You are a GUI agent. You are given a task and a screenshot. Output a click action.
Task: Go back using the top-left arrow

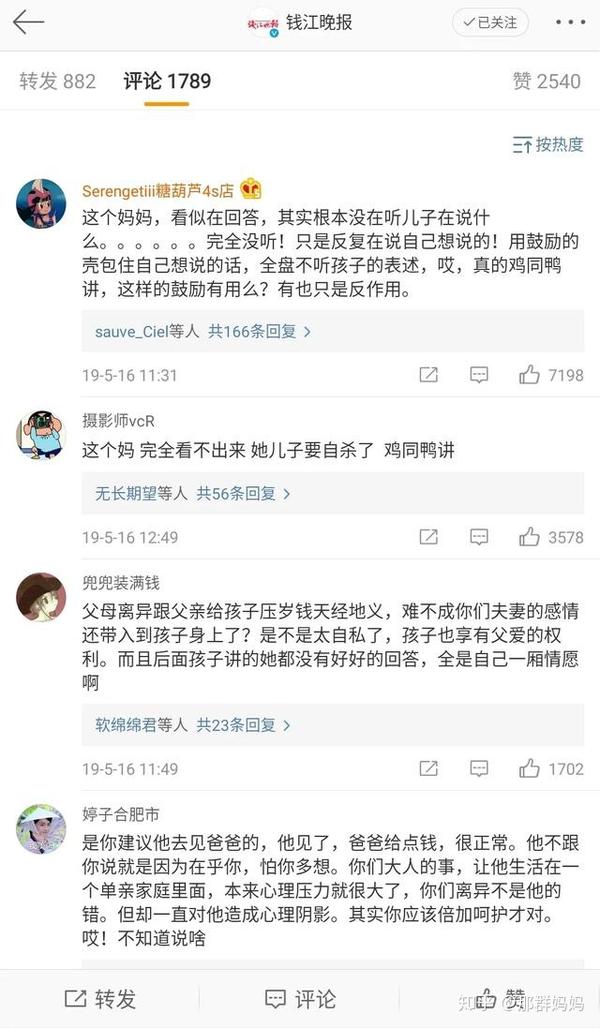click(28, 22)
